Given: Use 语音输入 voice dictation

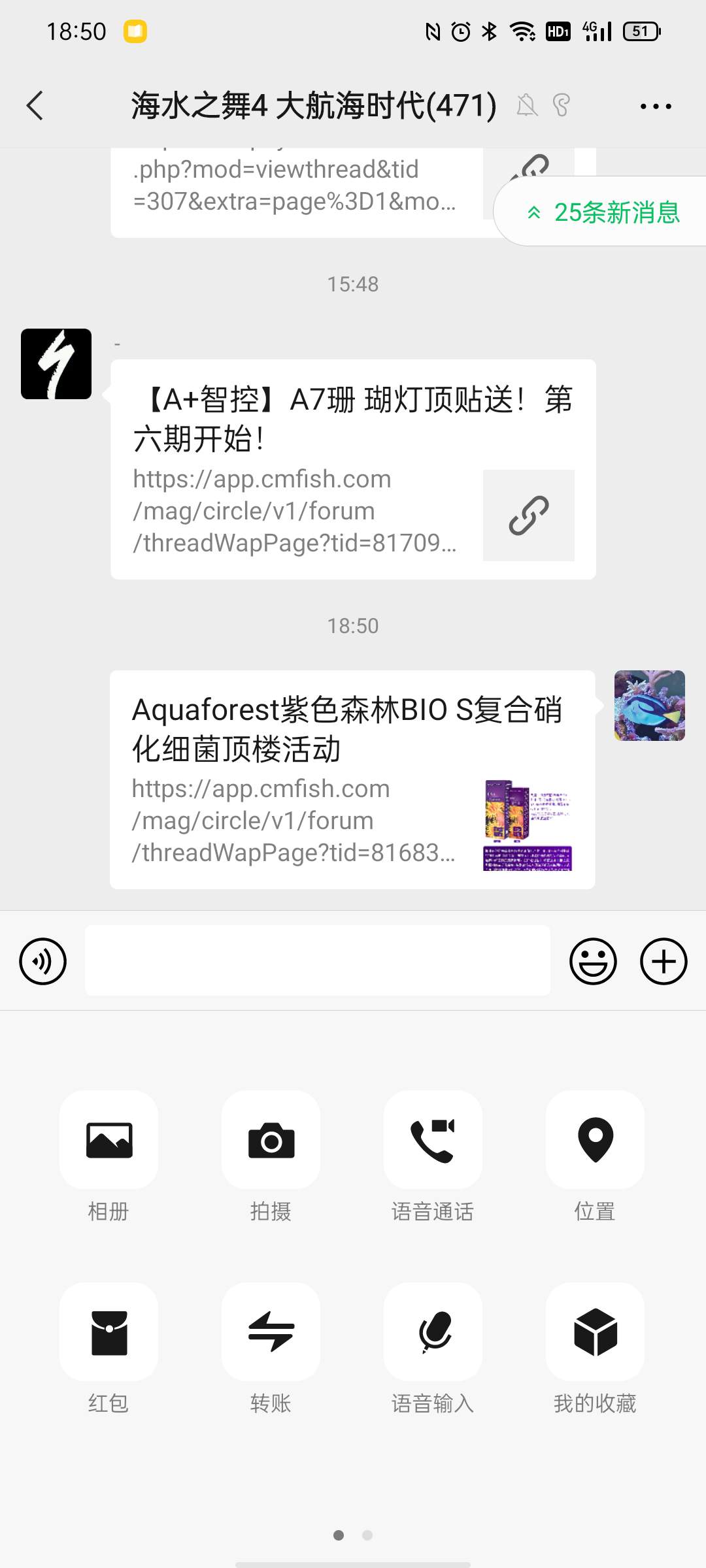Looking at the screenshot, I should click(433, 1332).
